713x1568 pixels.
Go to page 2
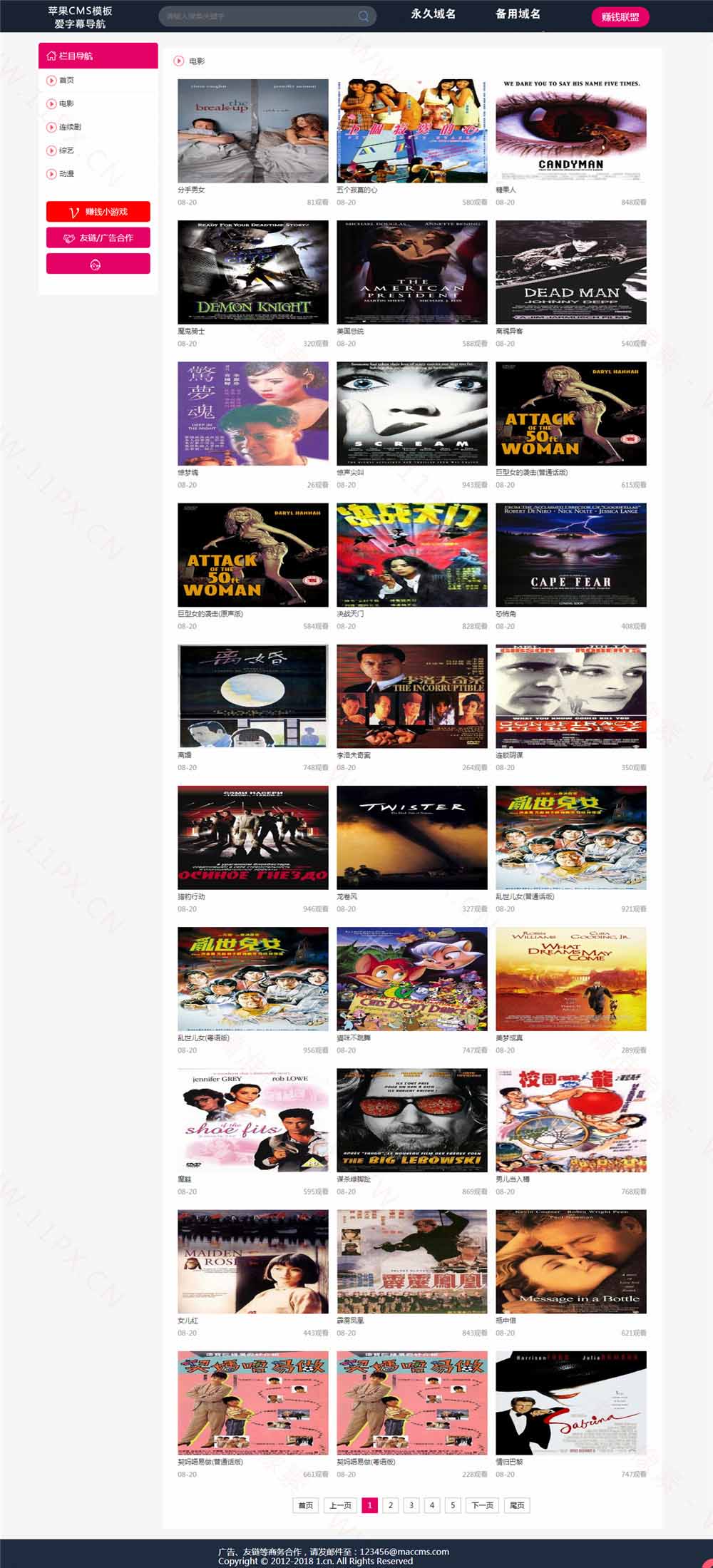(x=390, y=1505)
